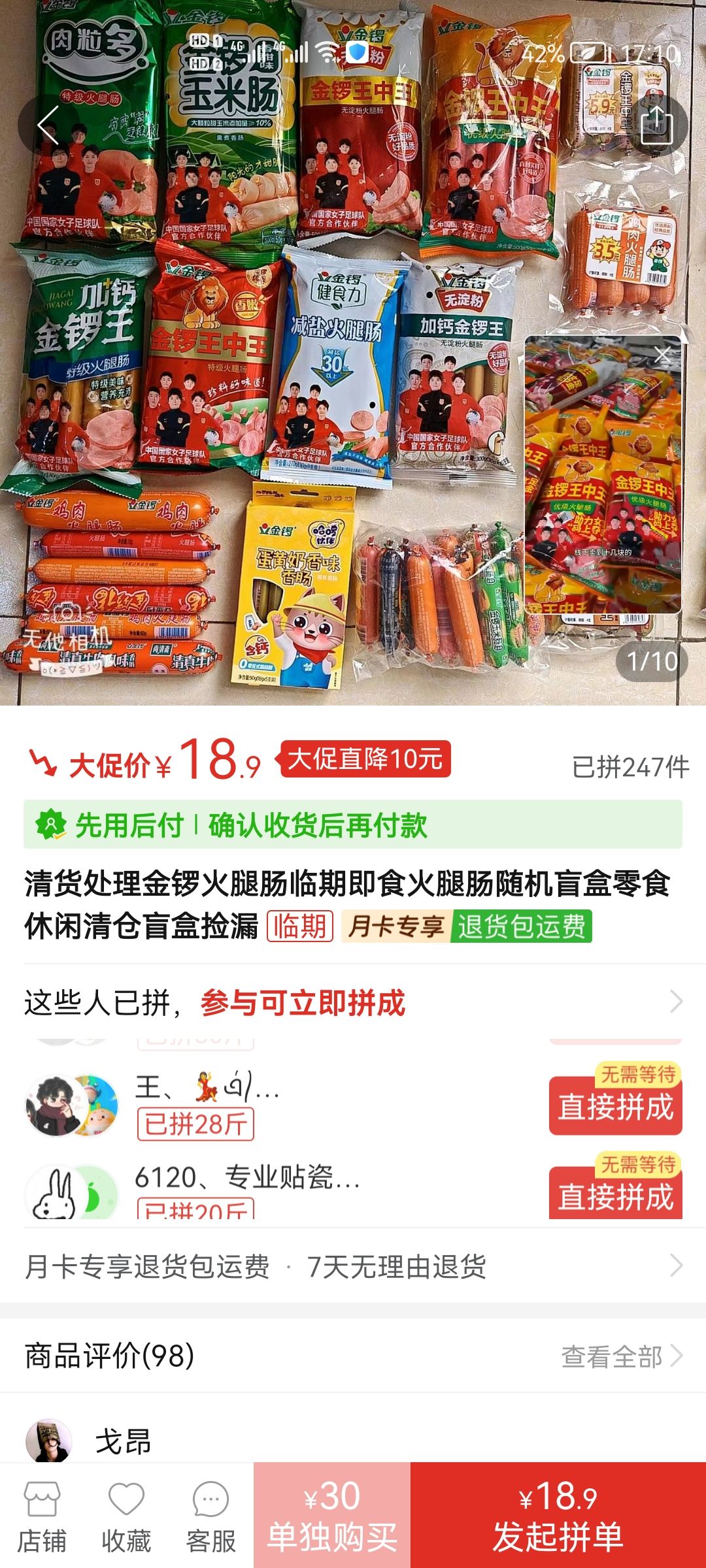Buy alone for ¥30 with 单独购买
This screenshot has width=706, height=1568.
click(332, 1516)
